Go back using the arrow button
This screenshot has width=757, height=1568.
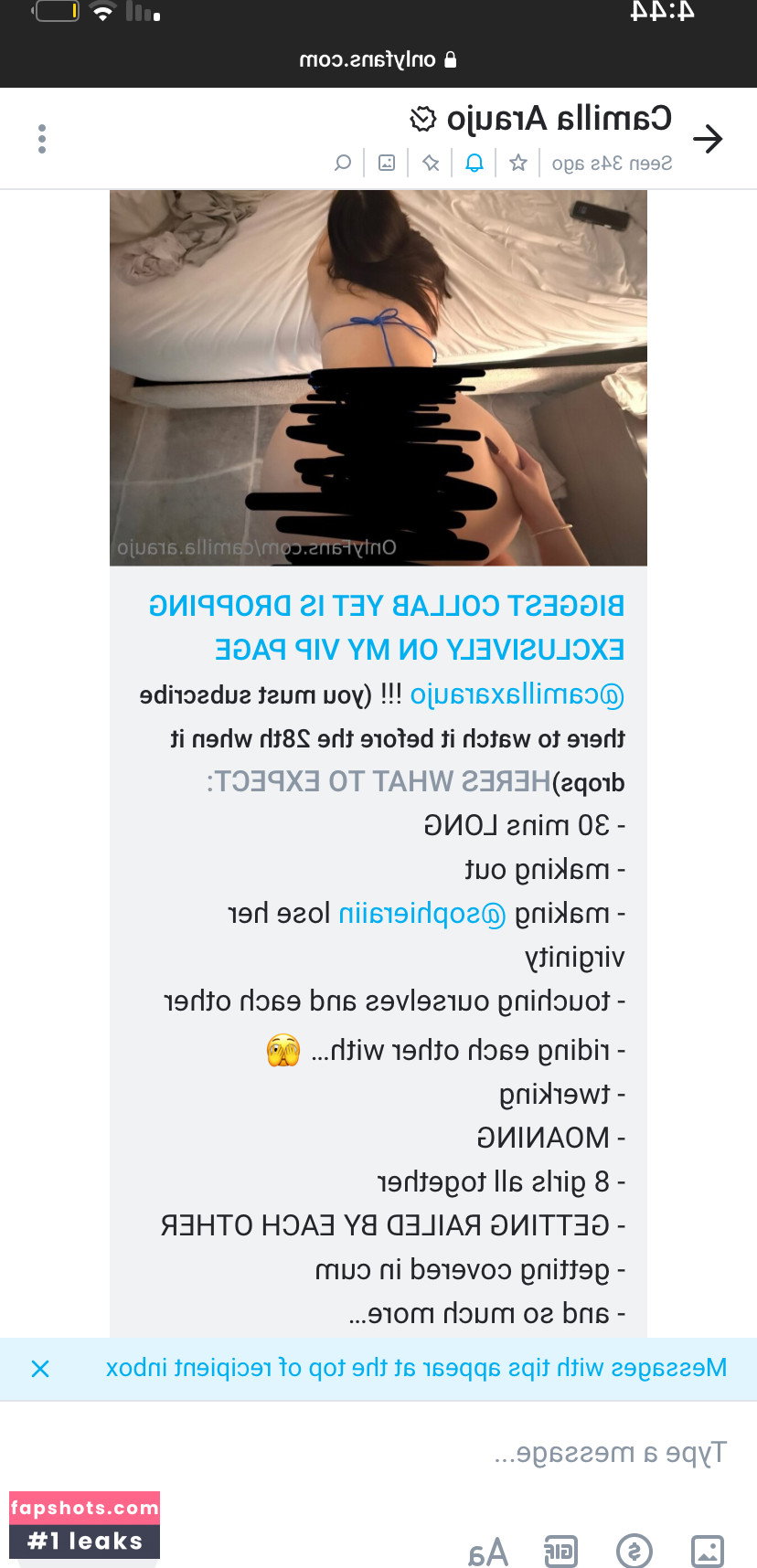coord(708,139)
